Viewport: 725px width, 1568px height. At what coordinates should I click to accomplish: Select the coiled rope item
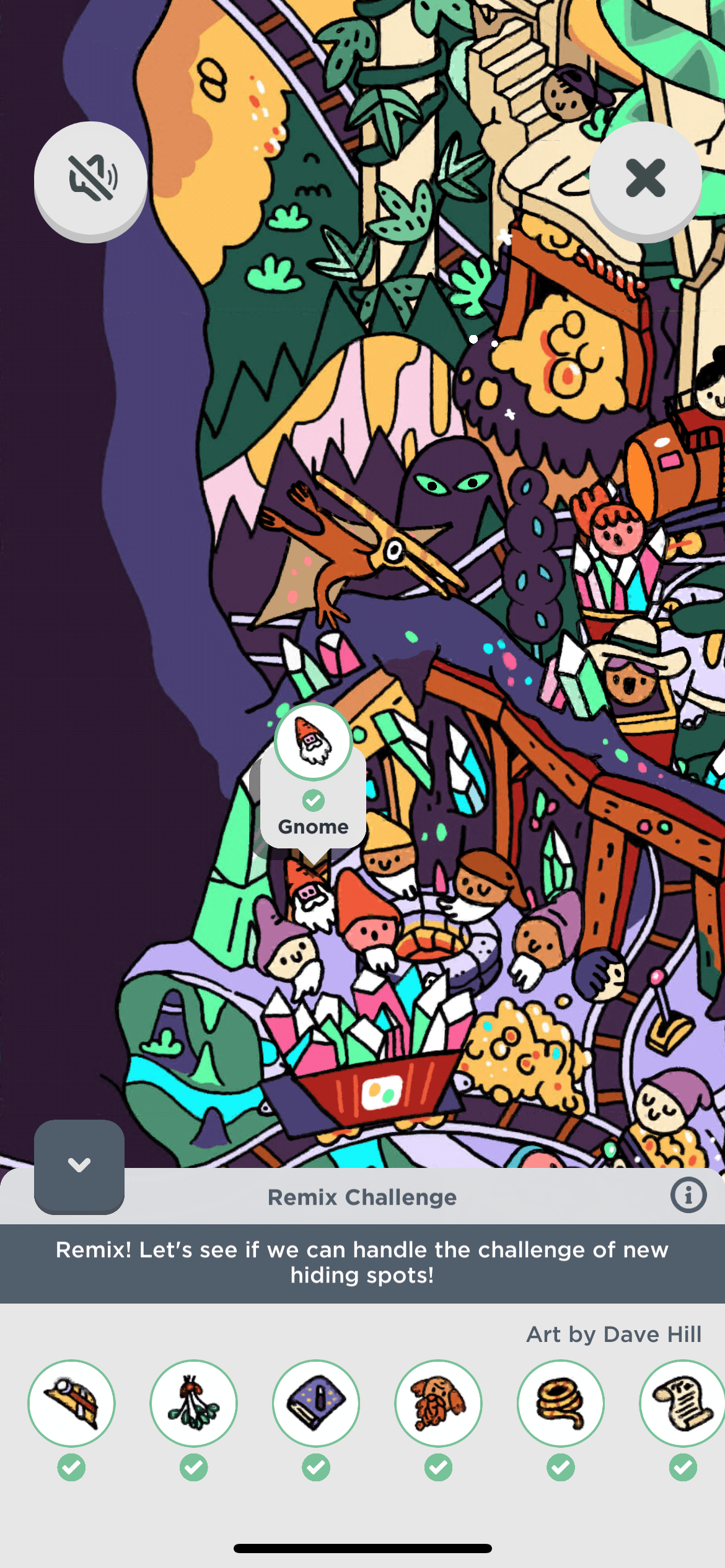tap(560, 1403)
